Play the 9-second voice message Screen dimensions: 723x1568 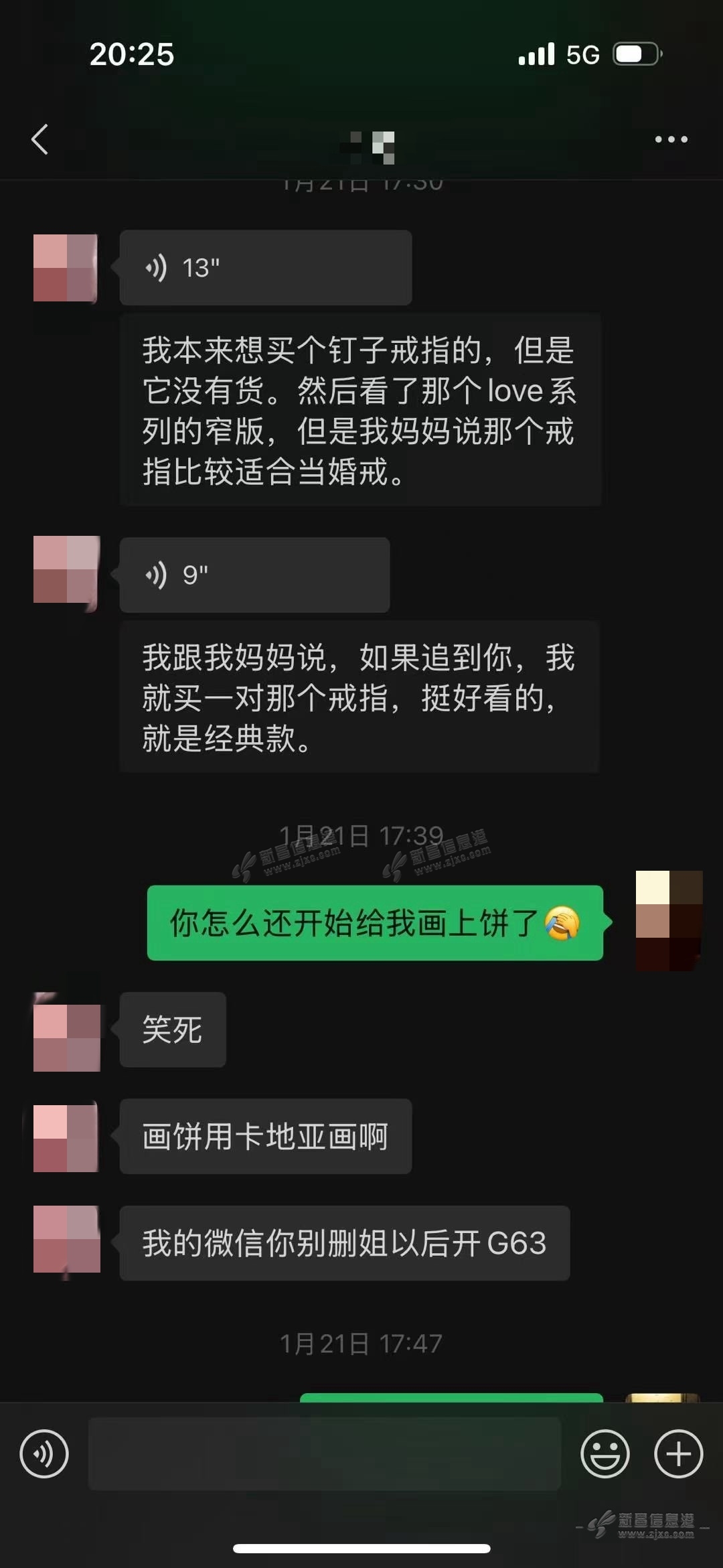(x=254, y=575)
